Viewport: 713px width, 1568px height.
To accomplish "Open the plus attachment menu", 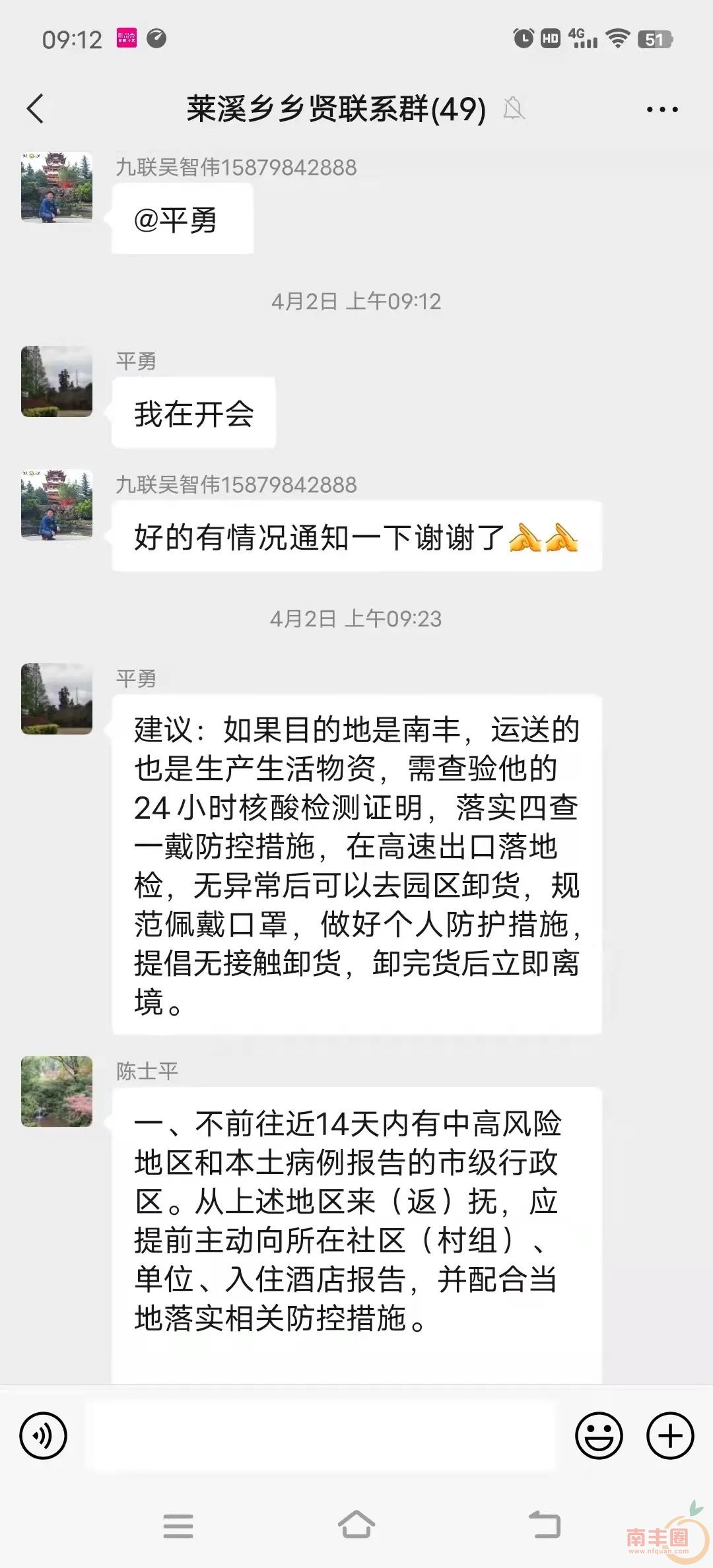I will 669,1435.
